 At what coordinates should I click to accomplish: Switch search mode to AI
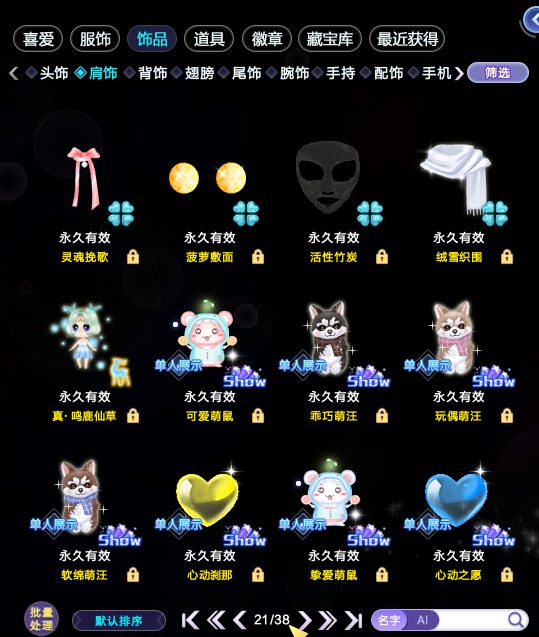coord(422,620)
